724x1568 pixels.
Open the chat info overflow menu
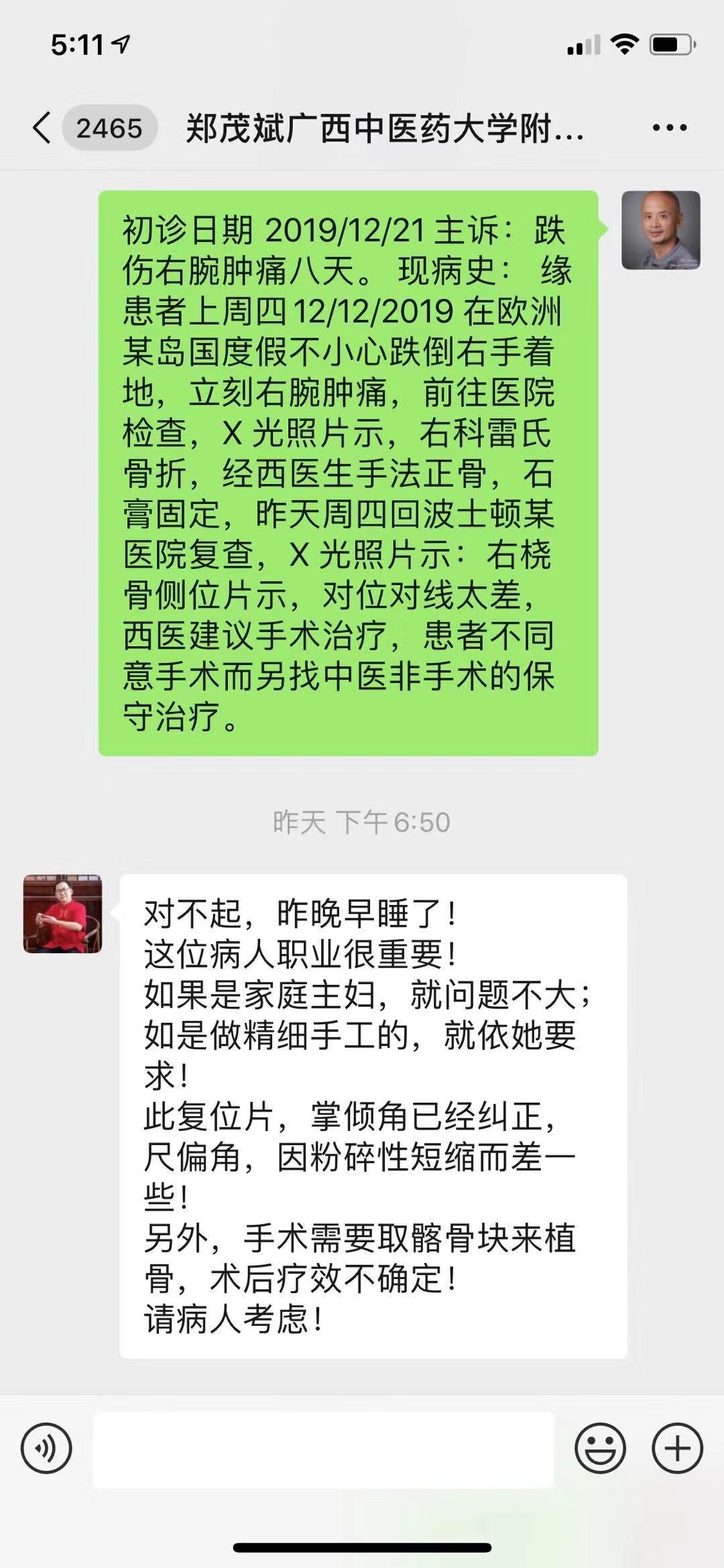[670, 127]
